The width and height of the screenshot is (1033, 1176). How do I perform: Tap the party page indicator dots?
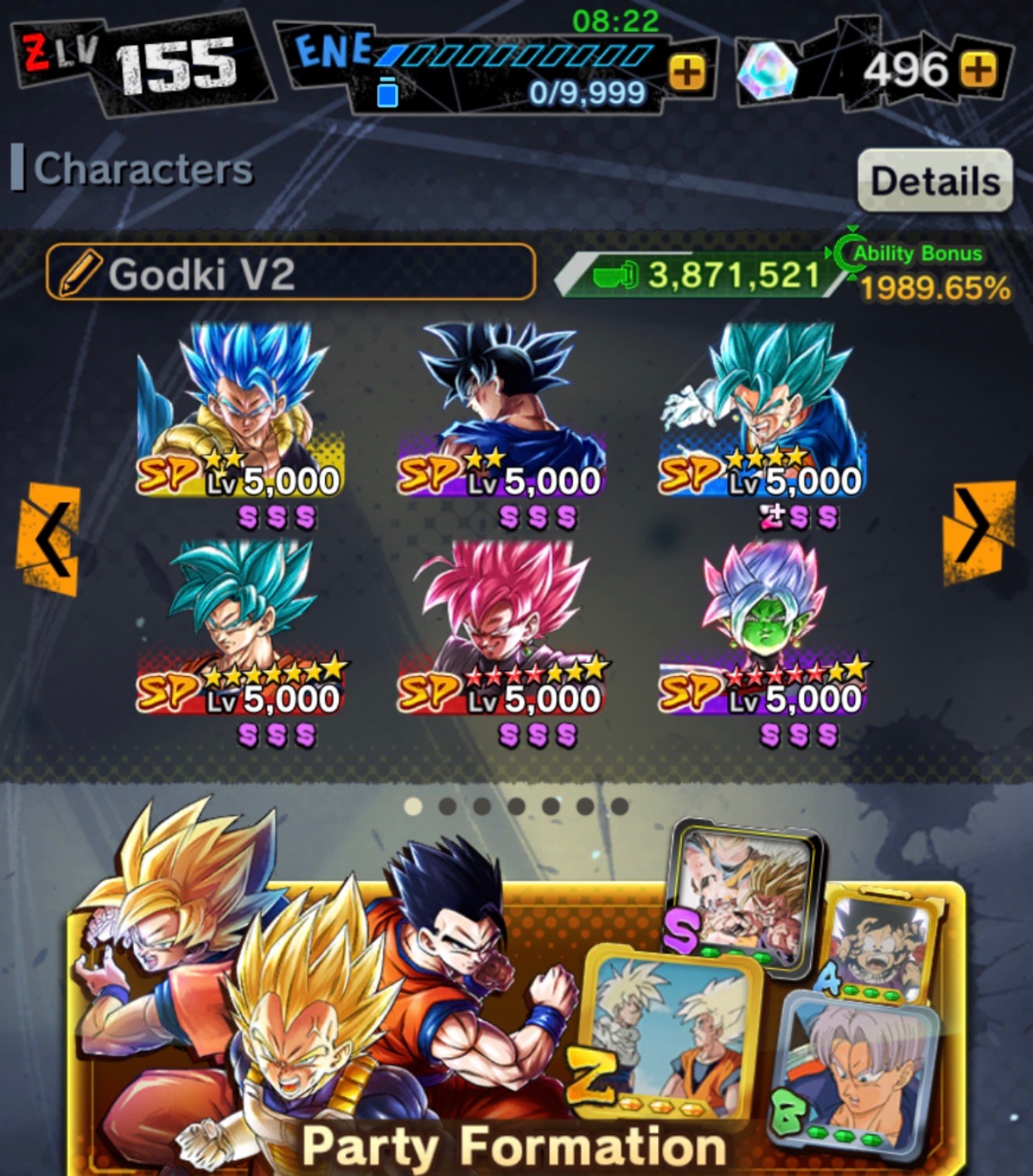pyautogui.click(x=516, y=806)
